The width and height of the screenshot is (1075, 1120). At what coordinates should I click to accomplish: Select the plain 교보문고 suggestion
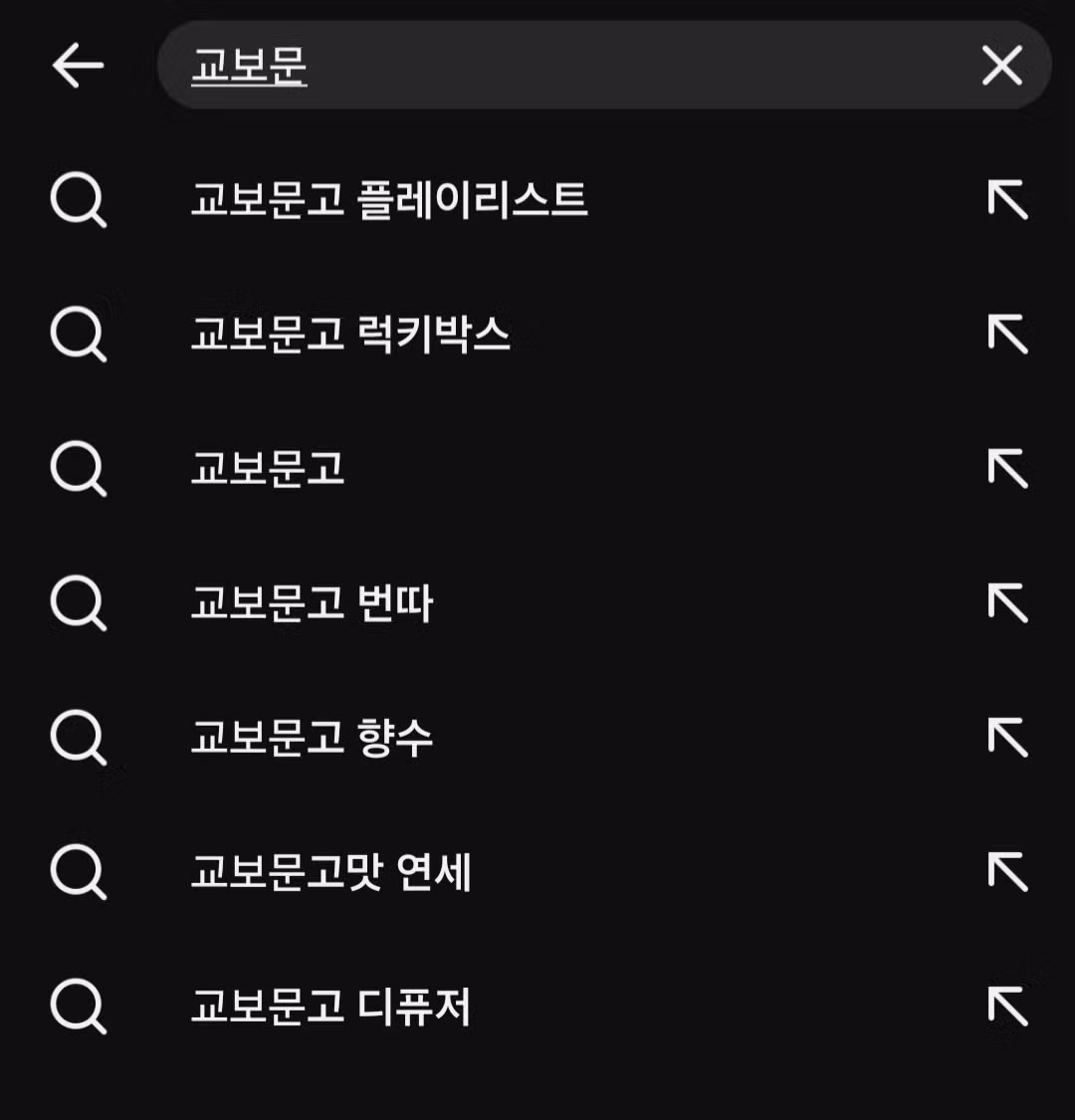(x=266, y=469)
